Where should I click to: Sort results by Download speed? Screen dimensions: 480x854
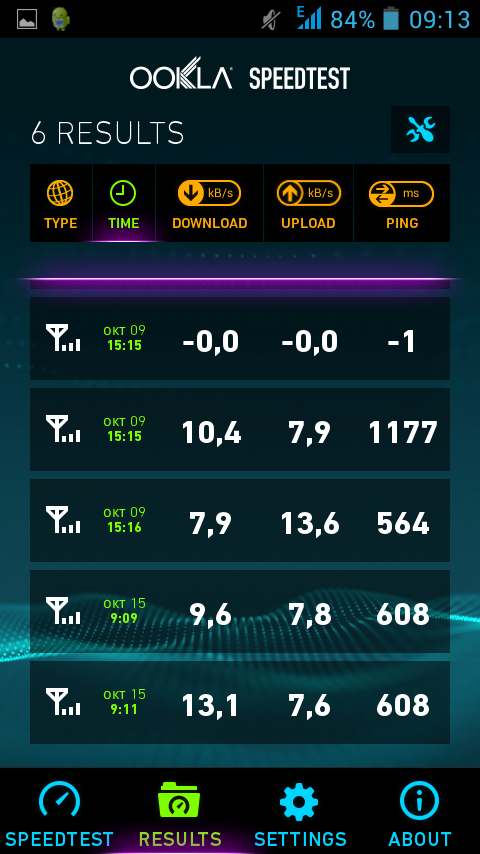pos(210,203)
